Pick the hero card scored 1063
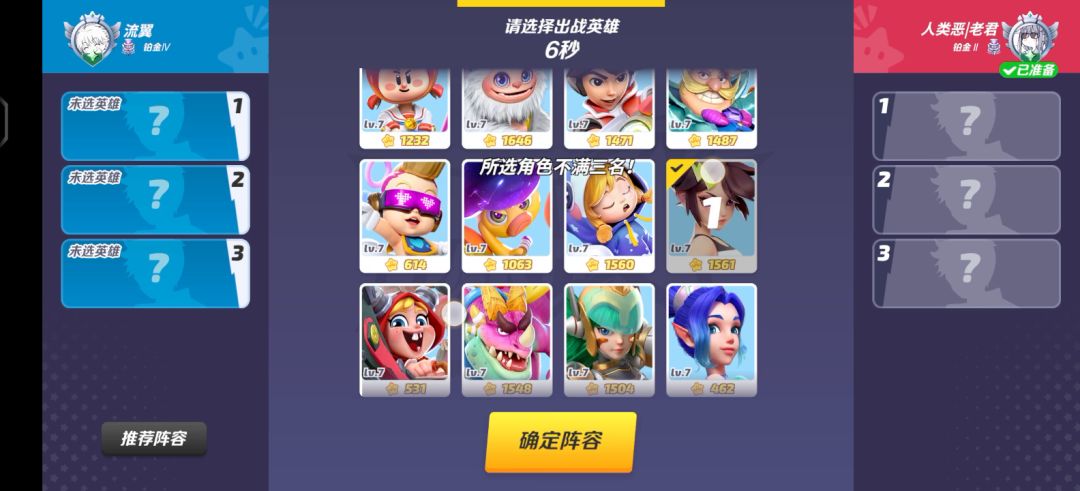 pyautogui.click(x=507, y=215)
